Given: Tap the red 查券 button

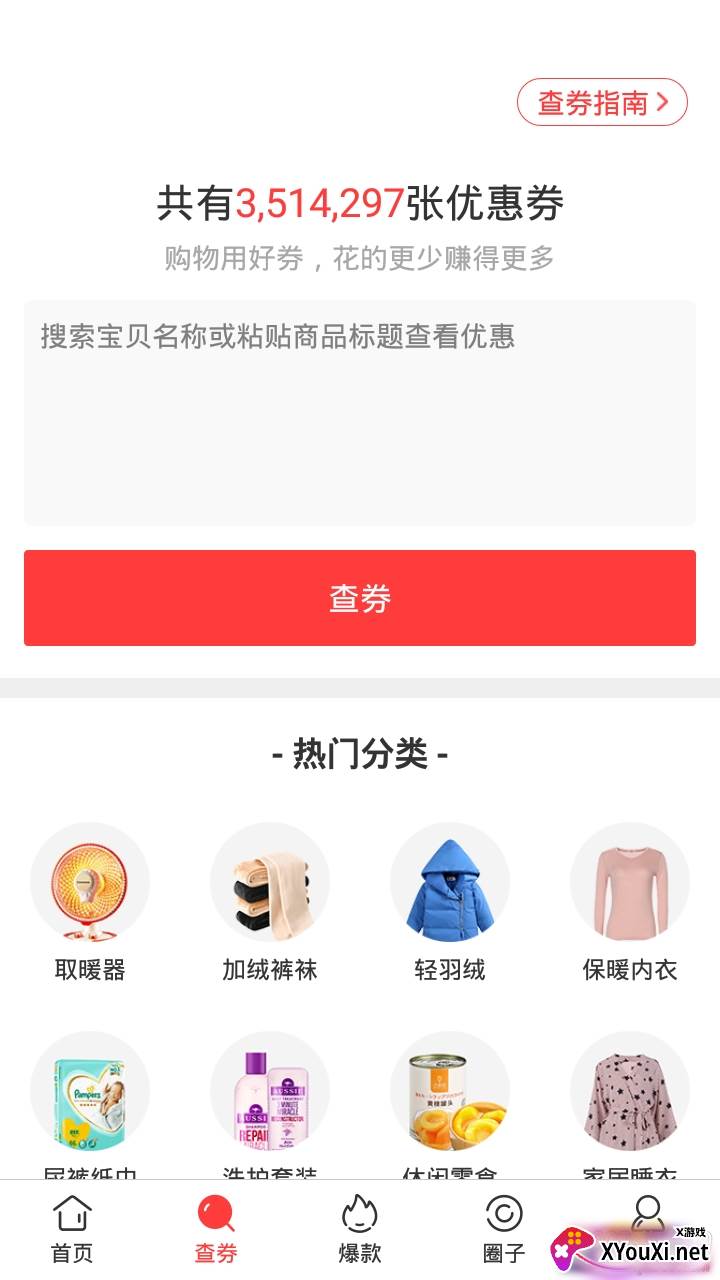Looking at the screenshot, I should pyautogui.click(x=360, y=598).
